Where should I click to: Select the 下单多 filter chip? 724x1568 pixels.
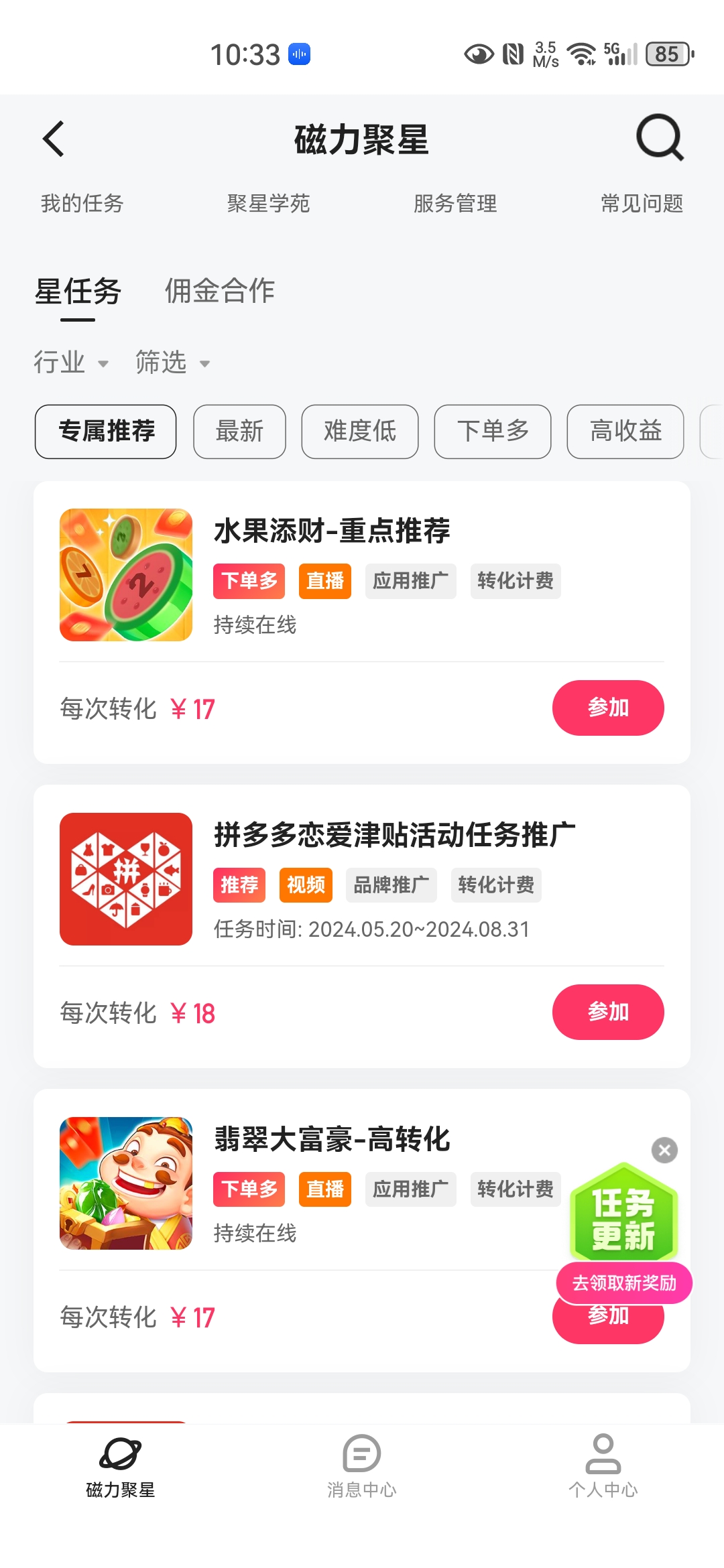(493, 432)
